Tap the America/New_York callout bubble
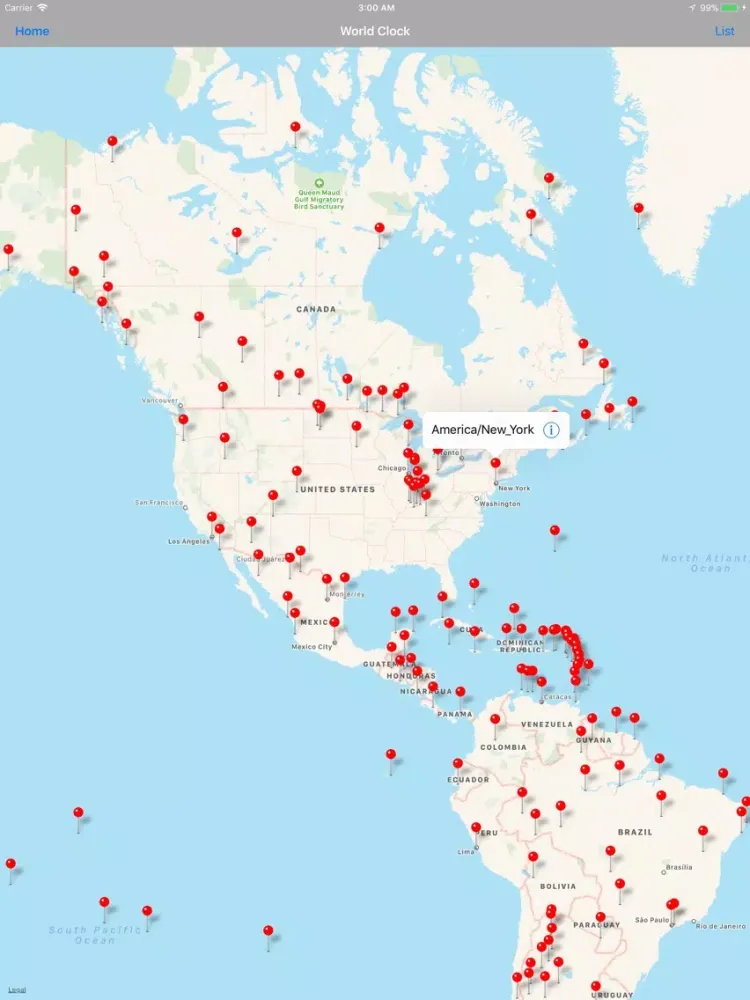The image size is (750, 1000). pos(483,430)
